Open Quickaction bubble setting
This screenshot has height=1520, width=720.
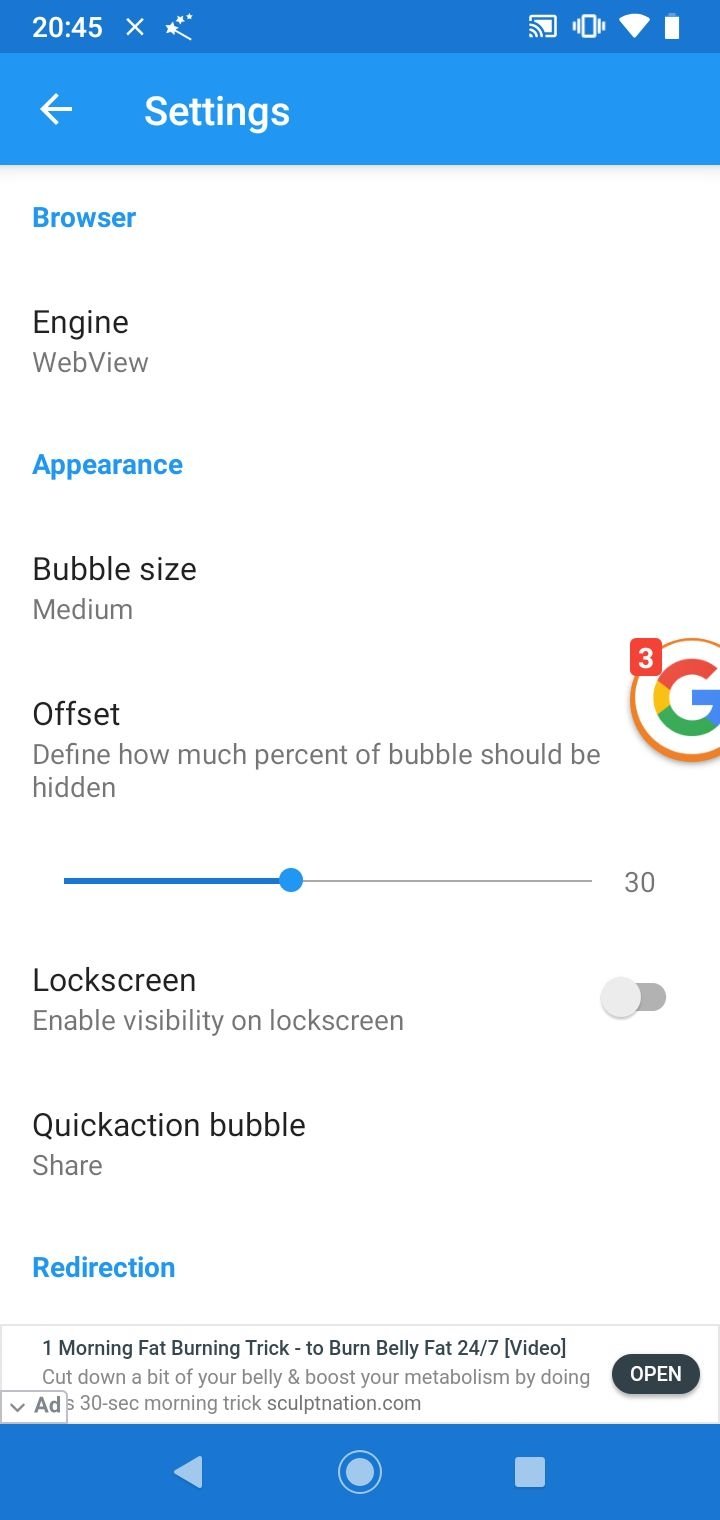pos(360,1144)
